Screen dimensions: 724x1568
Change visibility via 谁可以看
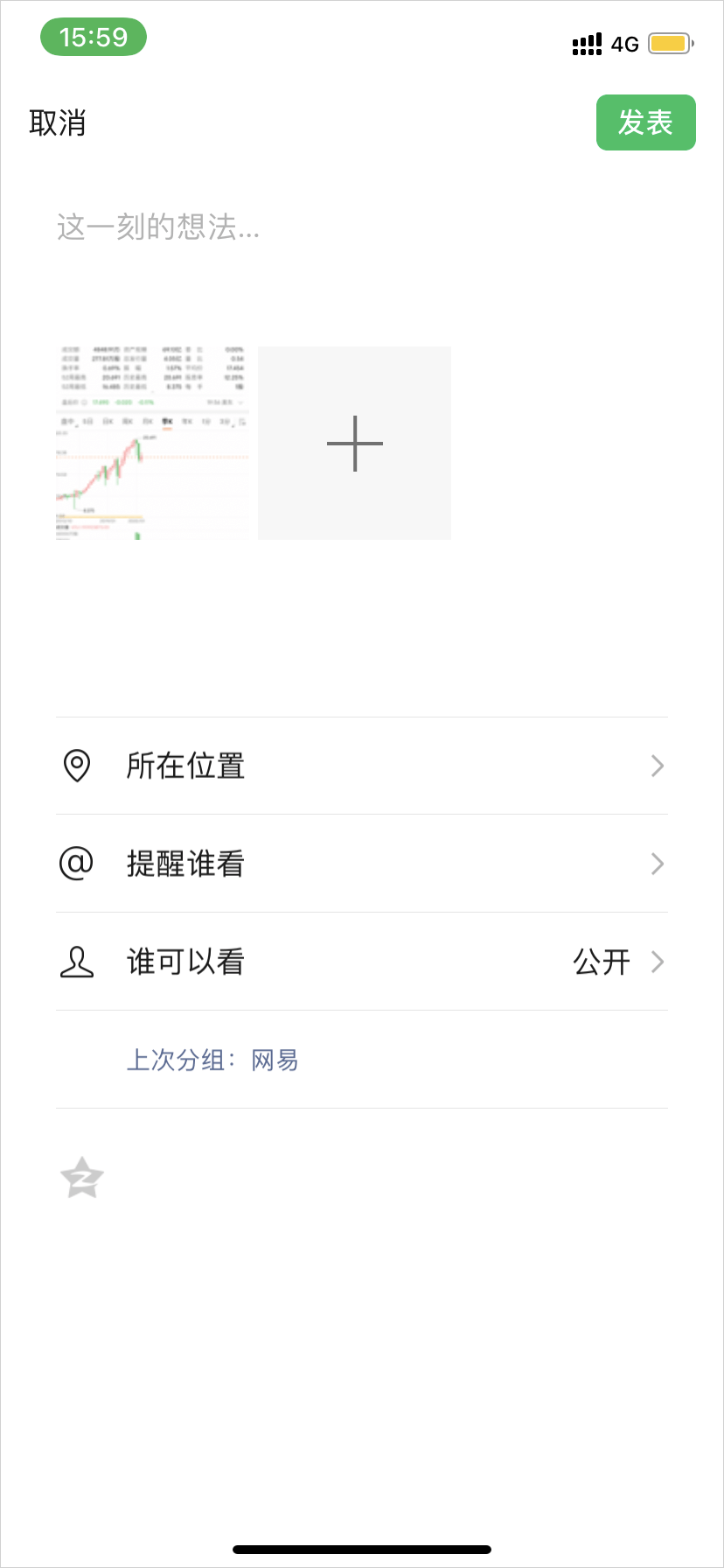pyautogui.click(x=362, y=962)
